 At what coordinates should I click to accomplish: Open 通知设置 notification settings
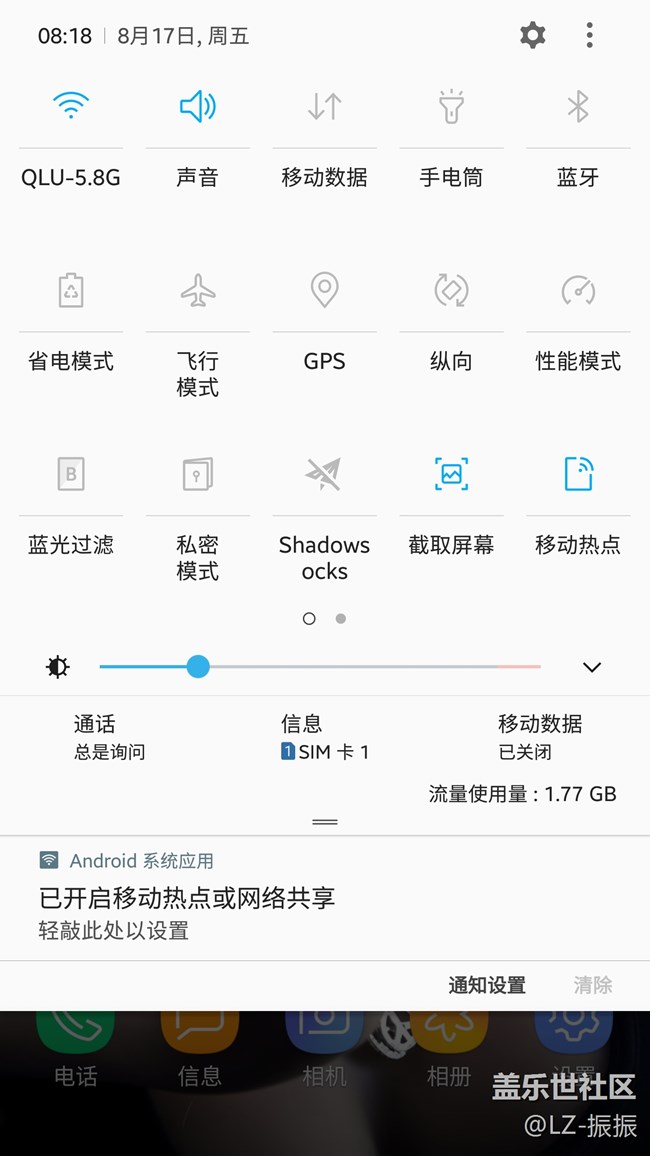point(487,985)
